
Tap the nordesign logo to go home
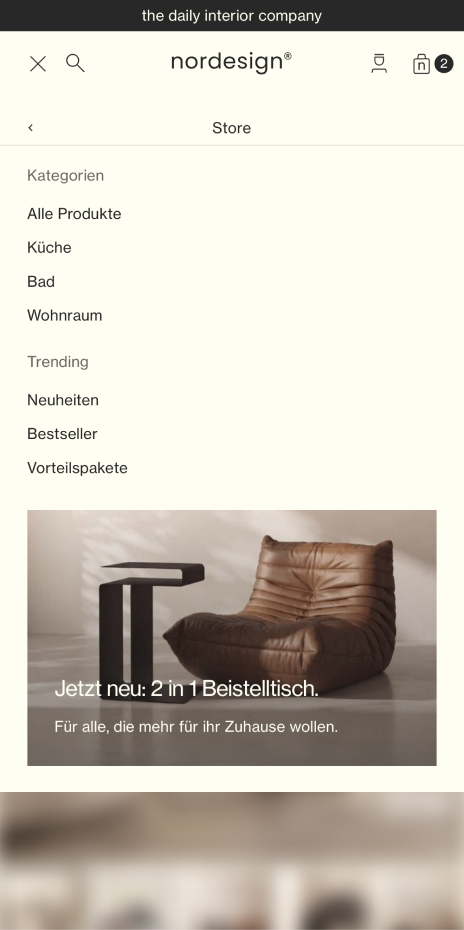click(231, 62)
